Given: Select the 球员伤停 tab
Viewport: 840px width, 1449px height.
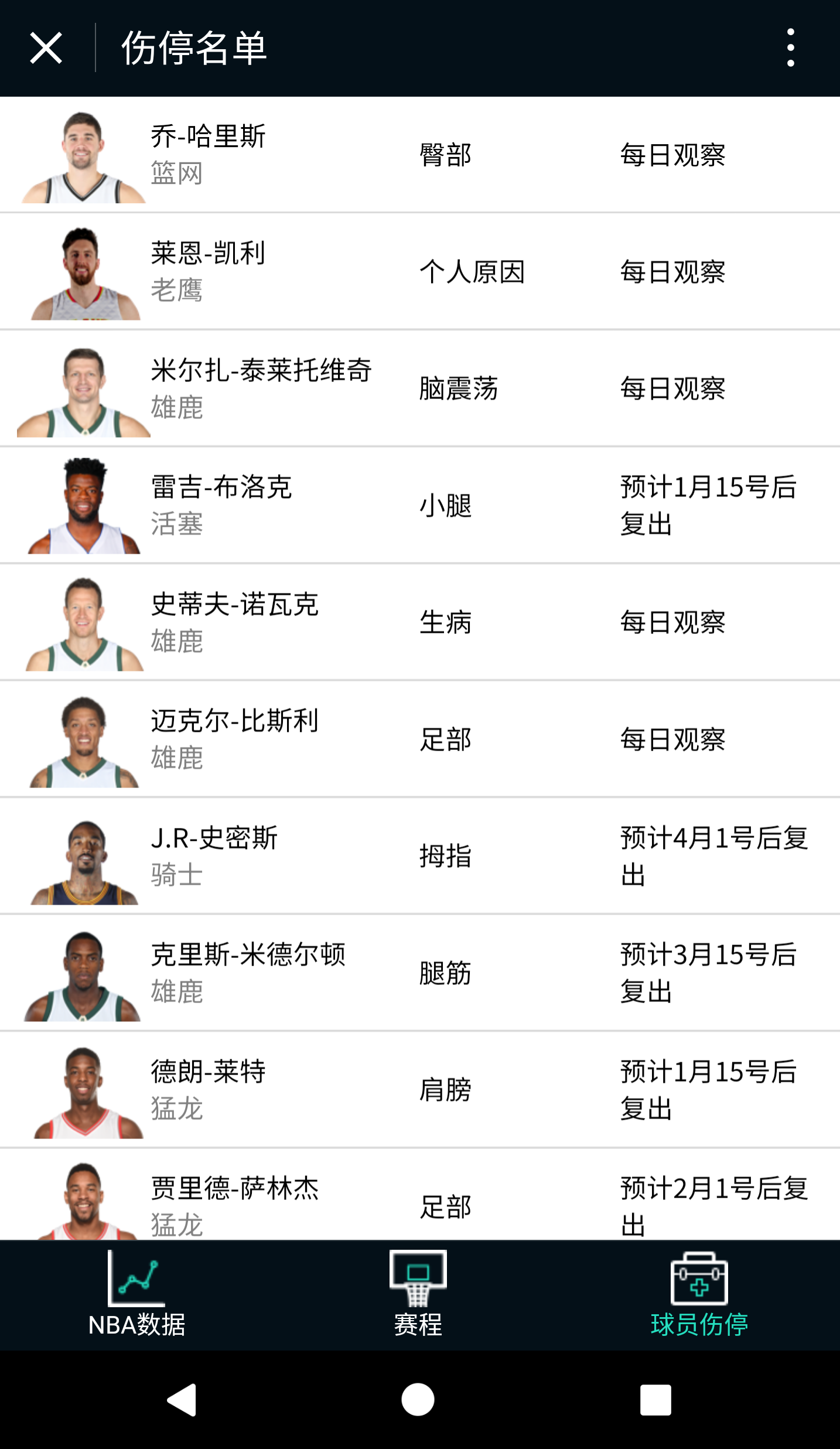Looking at the screenshot, I should [699, 1295].
